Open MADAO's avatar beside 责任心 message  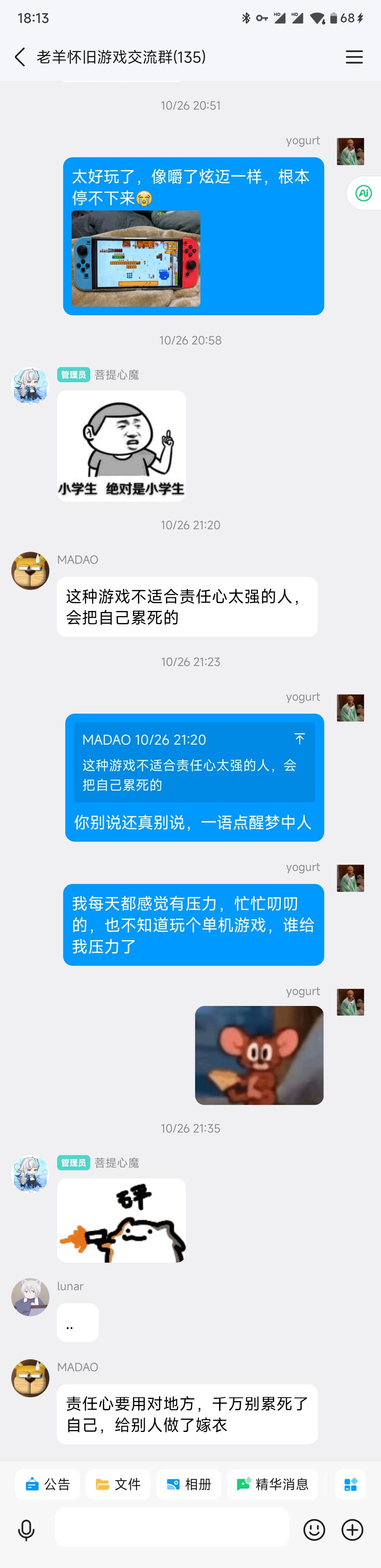tap(30, 1378)
